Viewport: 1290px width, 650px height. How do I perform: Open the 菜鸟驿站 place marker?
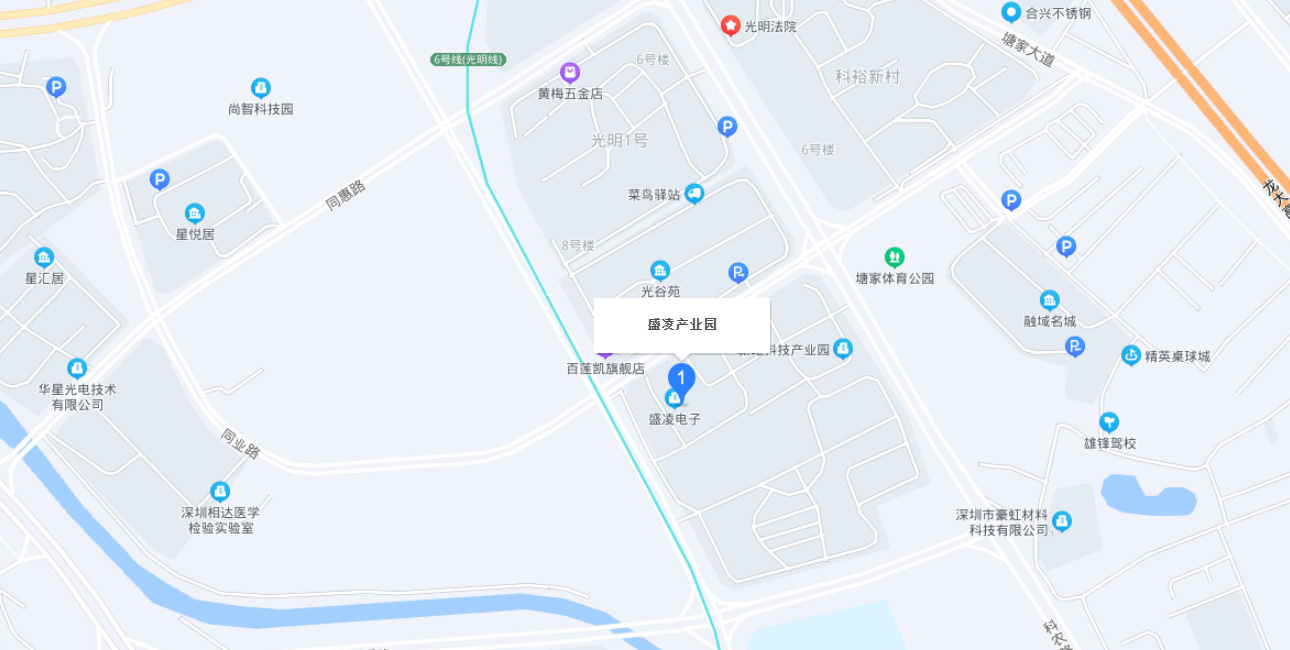(694, 194)
